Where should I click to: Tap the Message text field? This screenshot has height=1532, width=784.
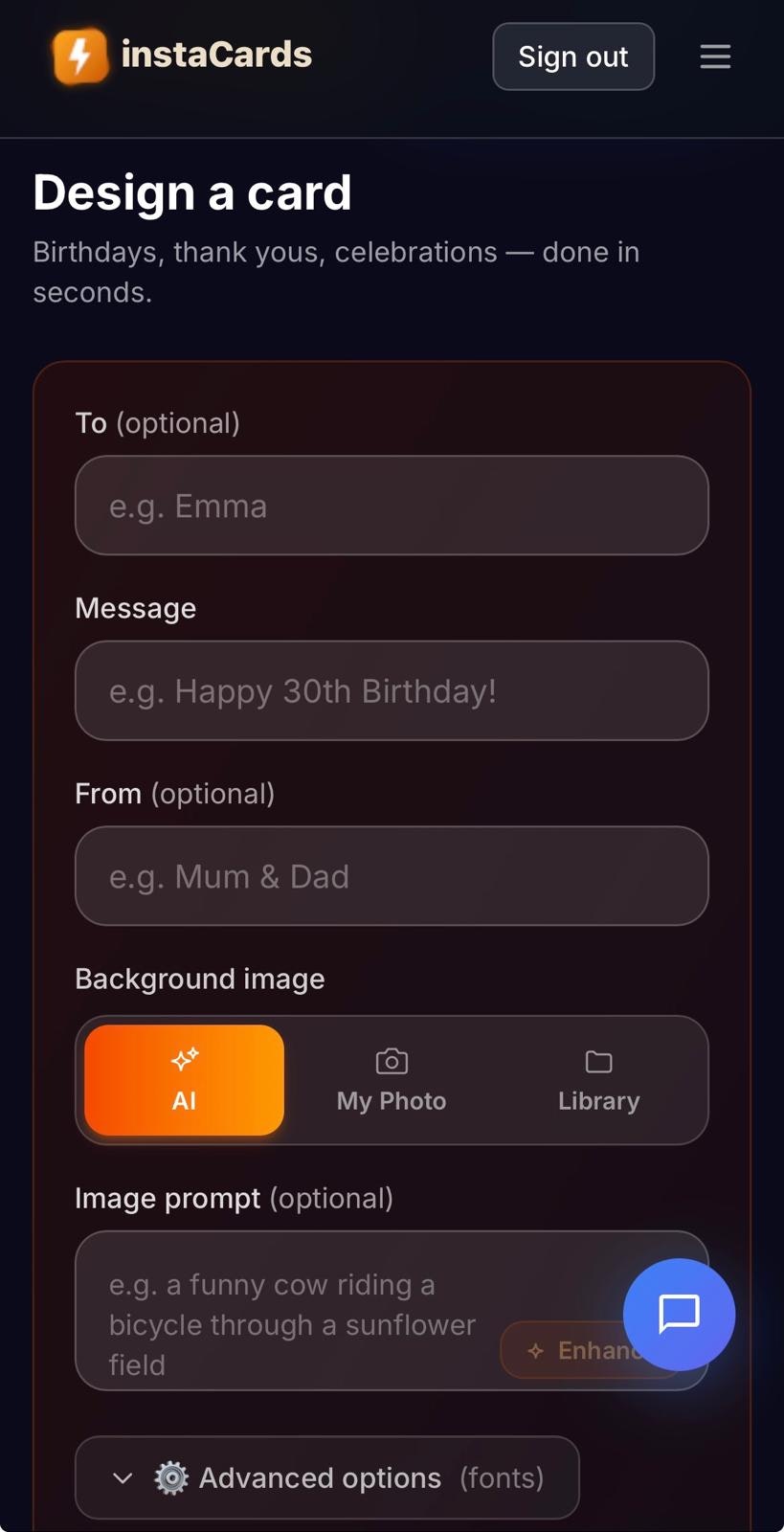click(392, 690)
